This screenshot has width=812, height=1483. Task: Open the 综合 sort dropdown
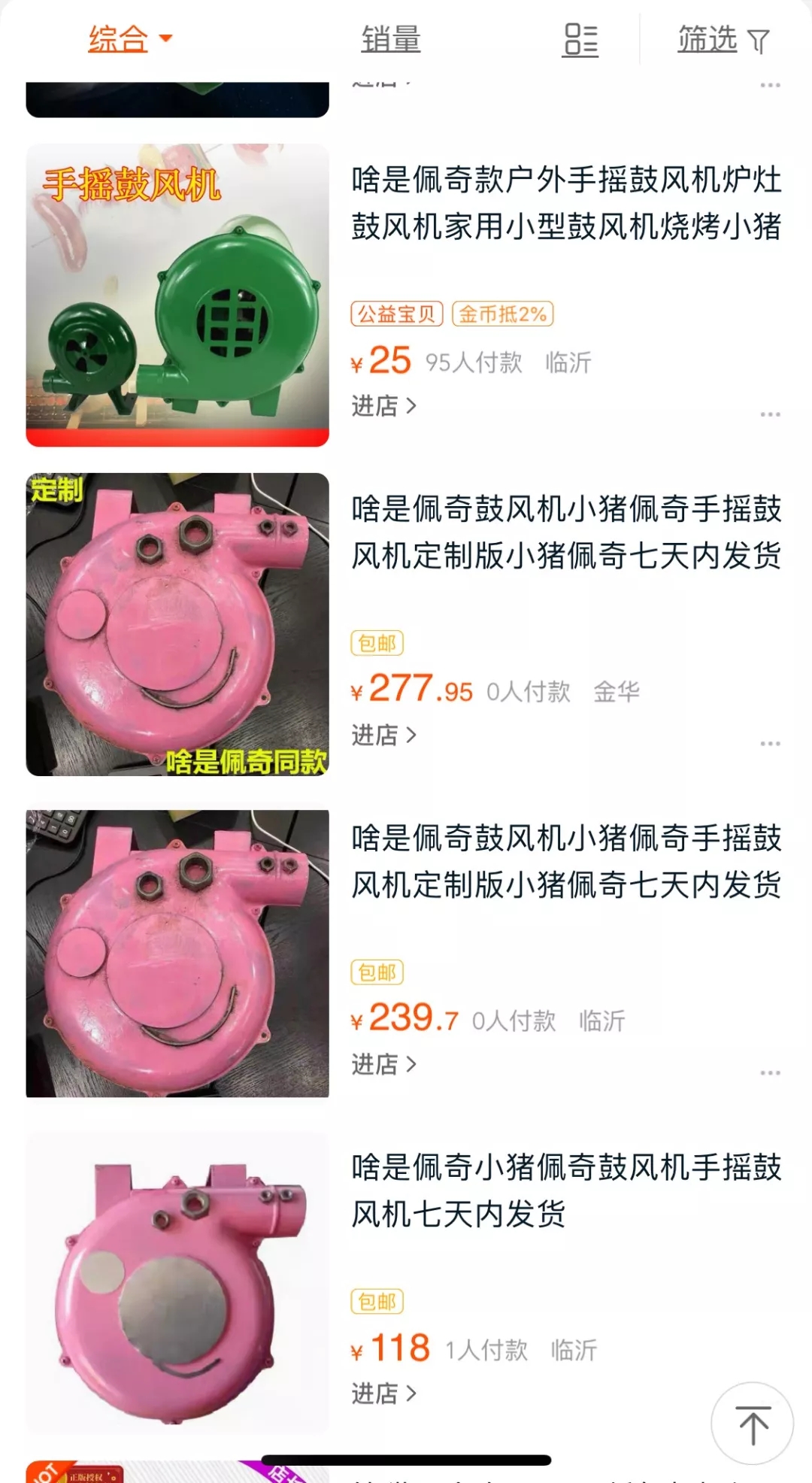click(129, 39)
